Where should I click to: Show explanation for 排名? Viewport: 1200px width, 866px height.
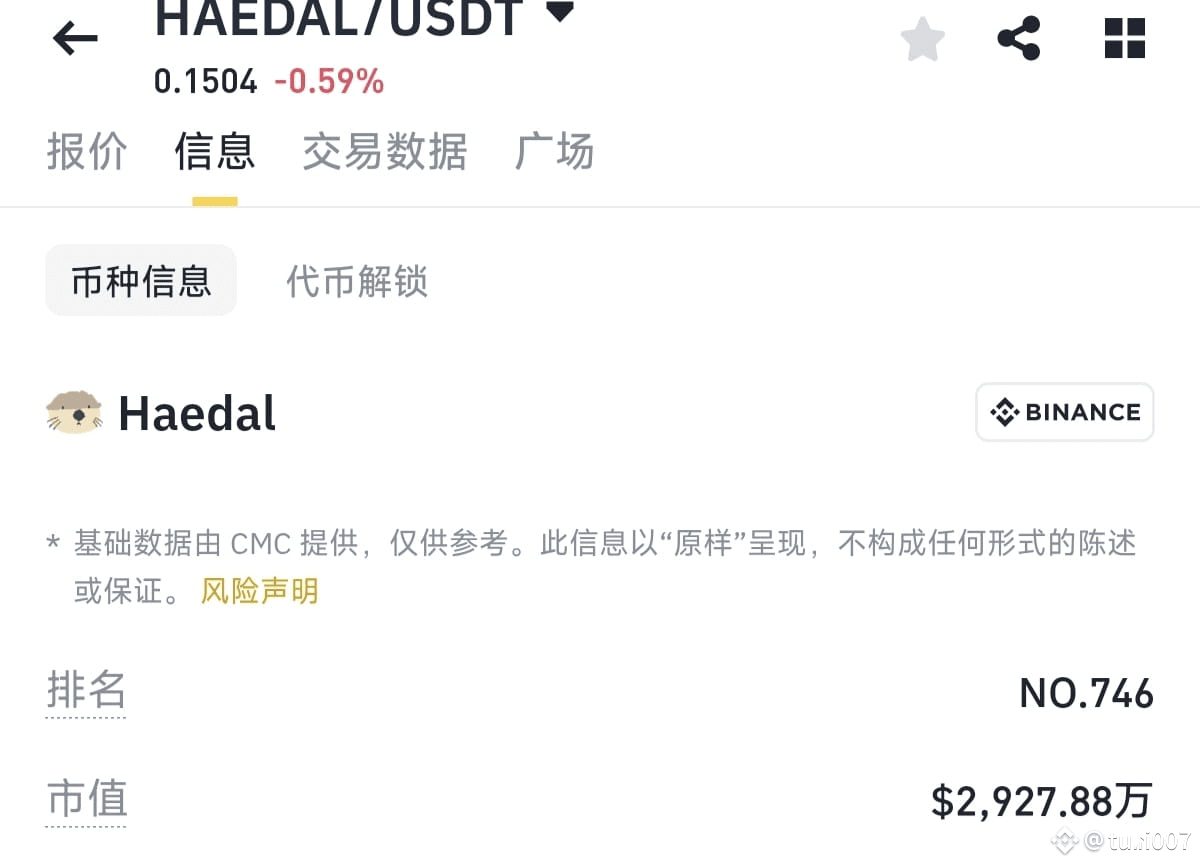tap(86, 691)
